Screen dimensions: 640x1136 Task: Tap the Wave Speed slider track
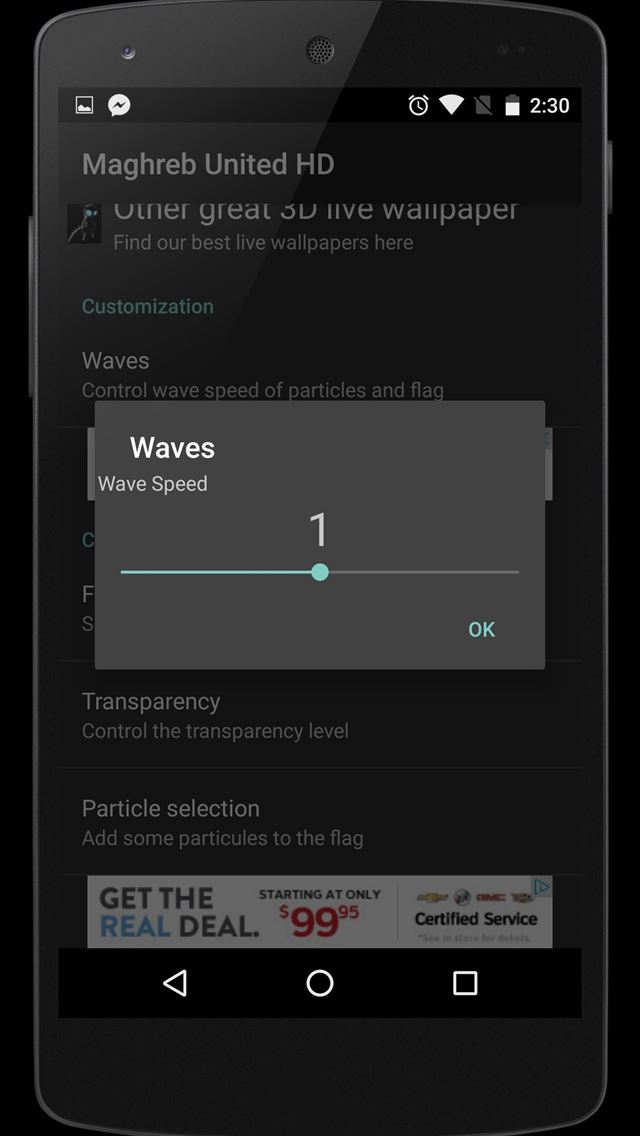[420, 572]
